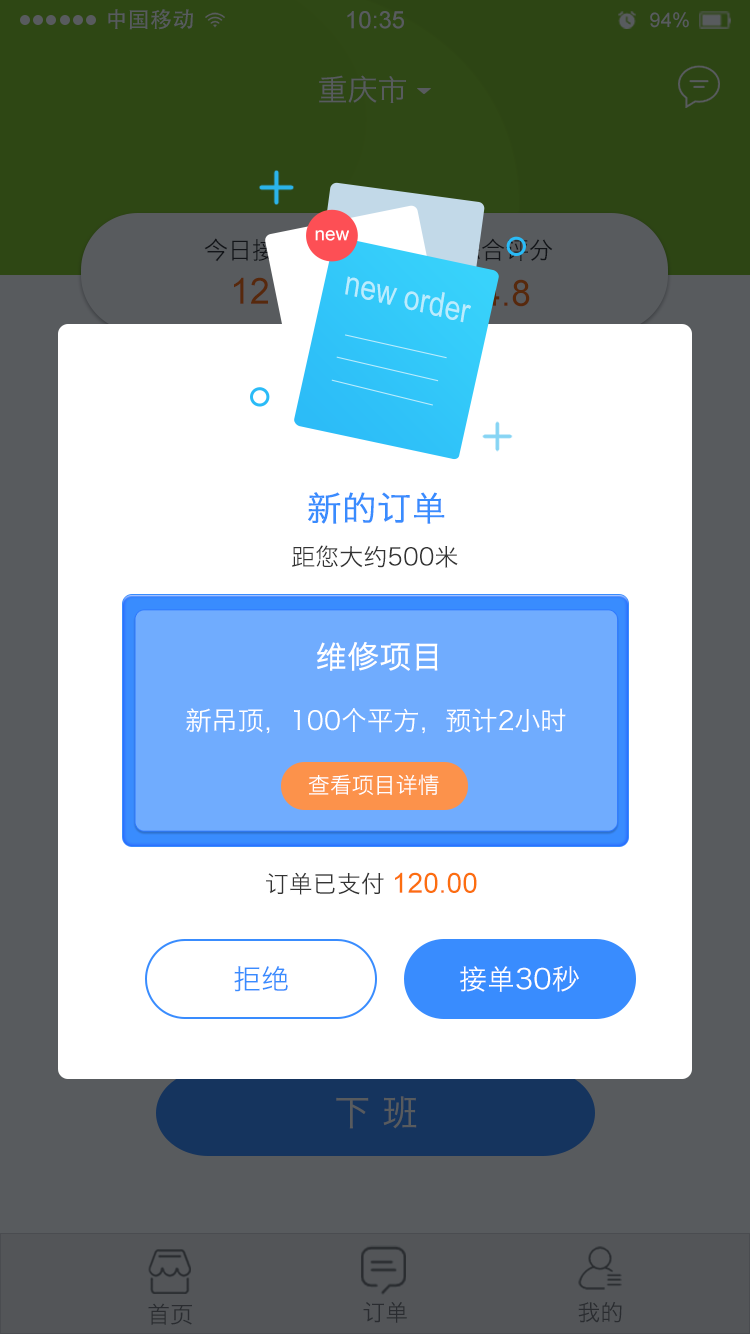View project details via 查看项目详情
The image size is (750, 1334).
coord(374,785)
